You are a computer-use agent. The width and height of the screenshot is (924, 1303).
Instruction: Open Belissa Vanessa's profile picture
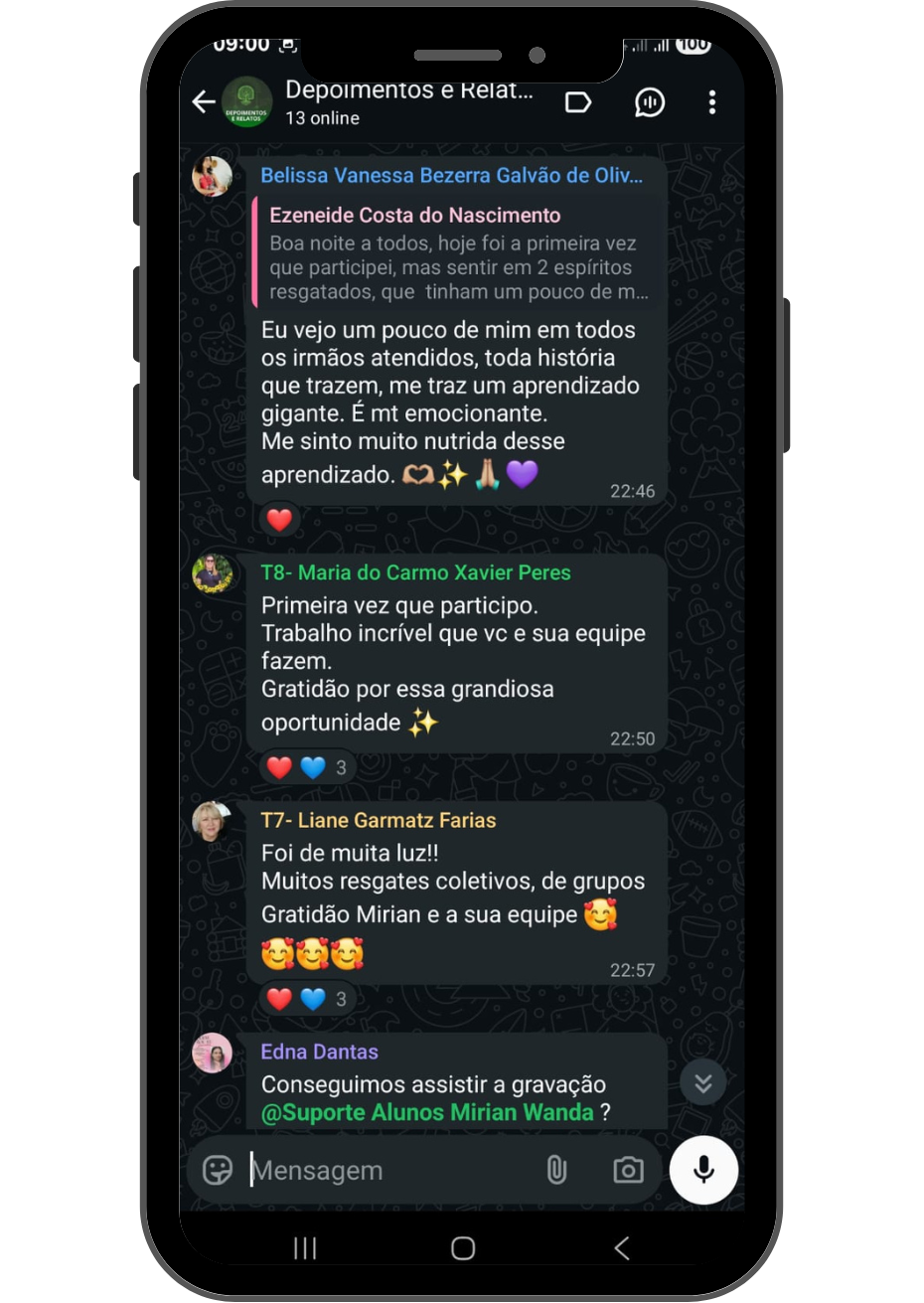[212, 177]
